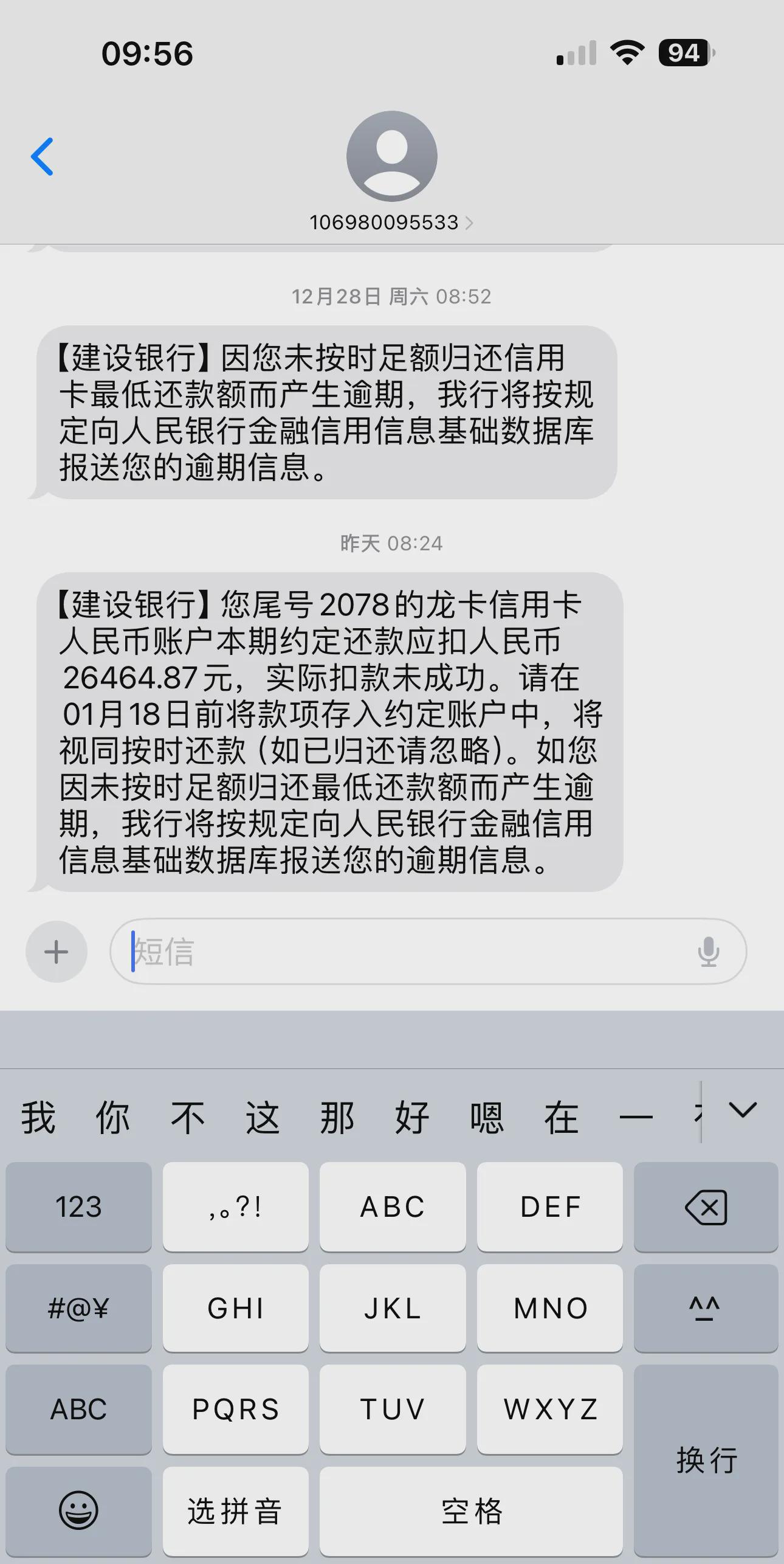Expand the candidate word list arrow
Viewport: 784px width, 1564px height.
742,1111
